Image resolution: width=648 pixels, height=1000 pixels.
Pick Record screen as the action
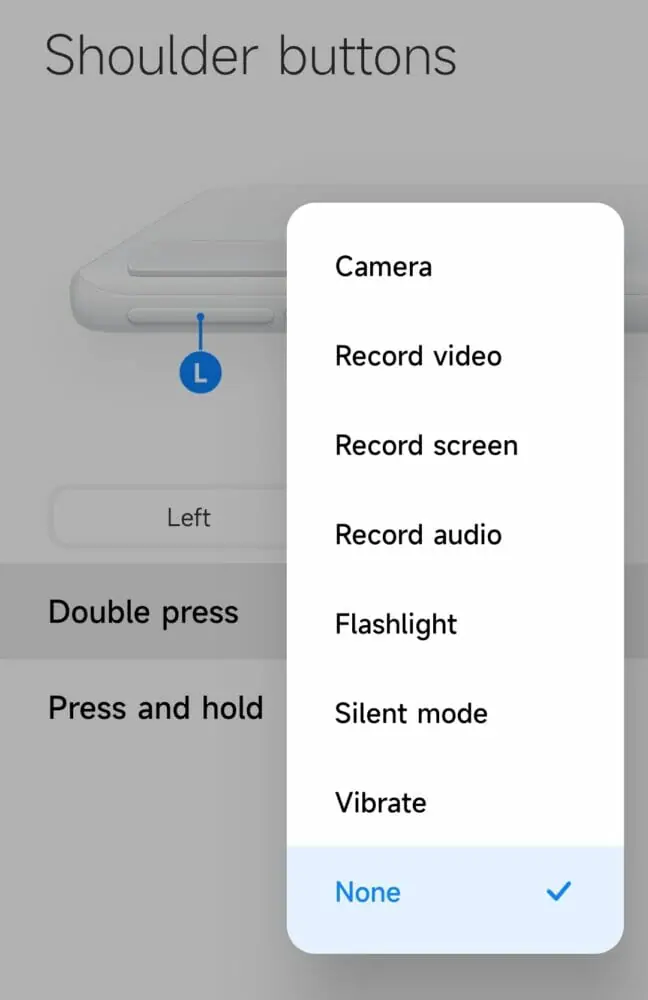[x=426, y=445]
